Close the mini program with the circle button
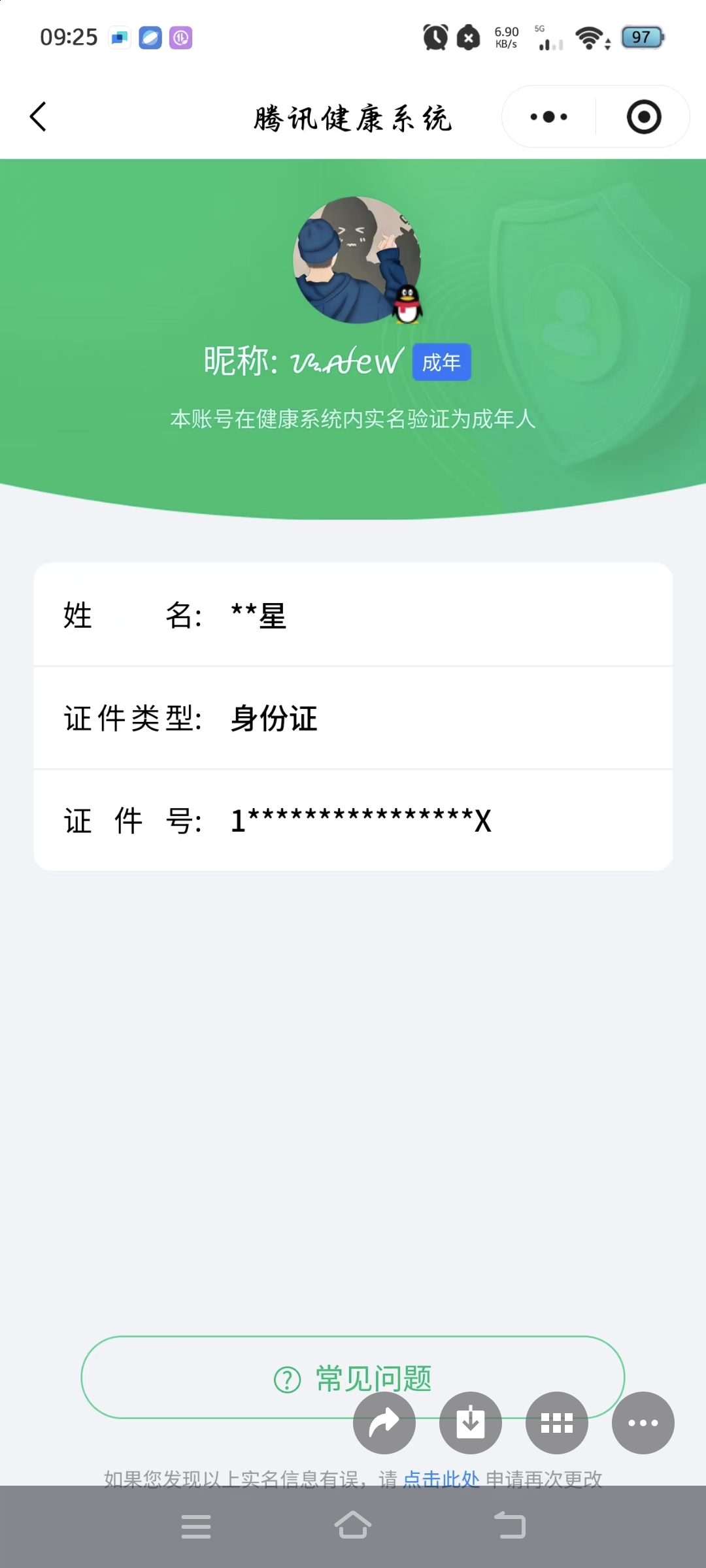This screenshot has height=1568, width=706. pos(643,117)
